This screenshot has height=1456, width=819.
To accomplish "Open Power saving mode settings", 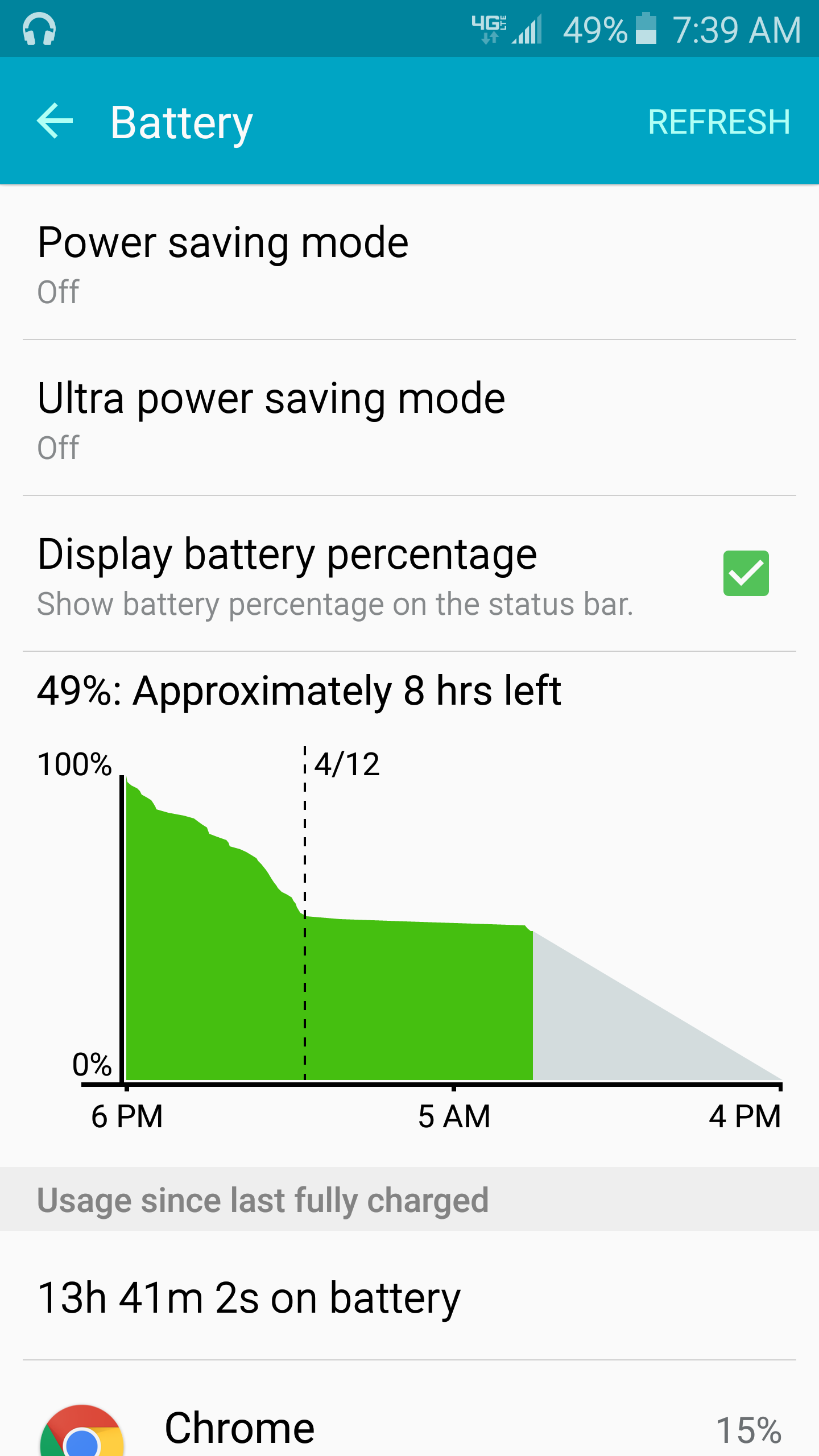I will click(x=409, y=263).
